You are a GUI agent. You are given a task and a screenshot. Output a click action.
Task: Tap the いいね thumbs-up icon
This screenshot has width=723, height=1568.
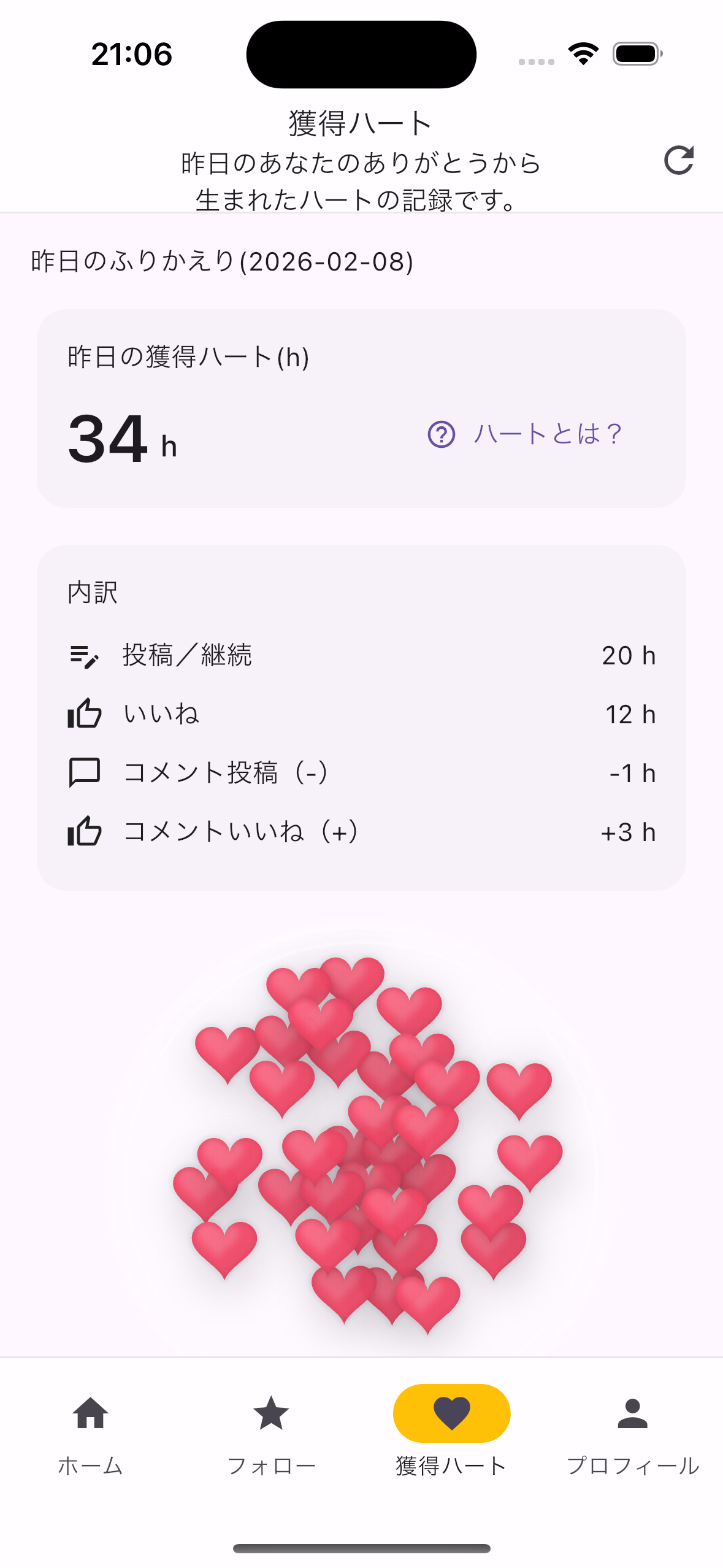pos(83,713)
